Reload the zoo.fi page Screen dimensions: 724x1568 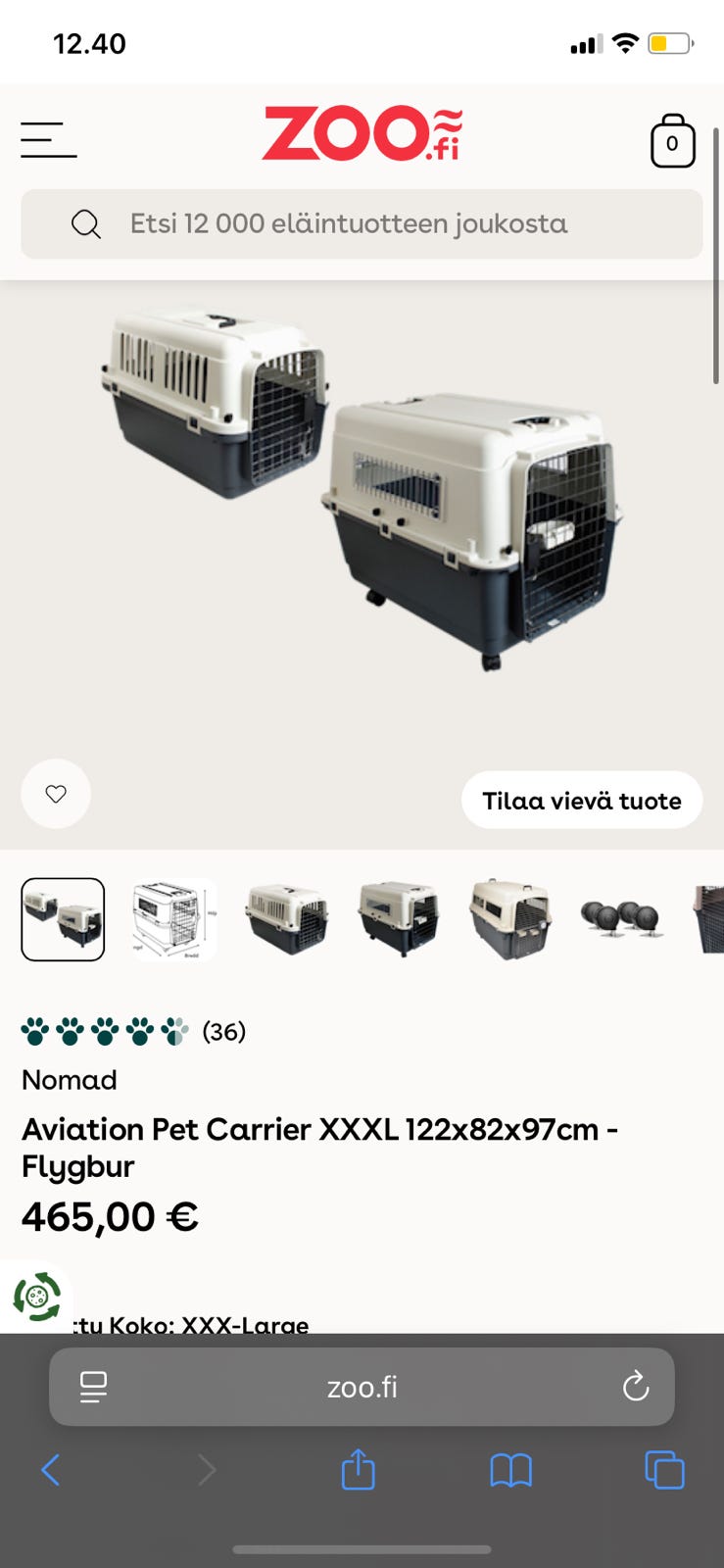[x=636, y=1386]
